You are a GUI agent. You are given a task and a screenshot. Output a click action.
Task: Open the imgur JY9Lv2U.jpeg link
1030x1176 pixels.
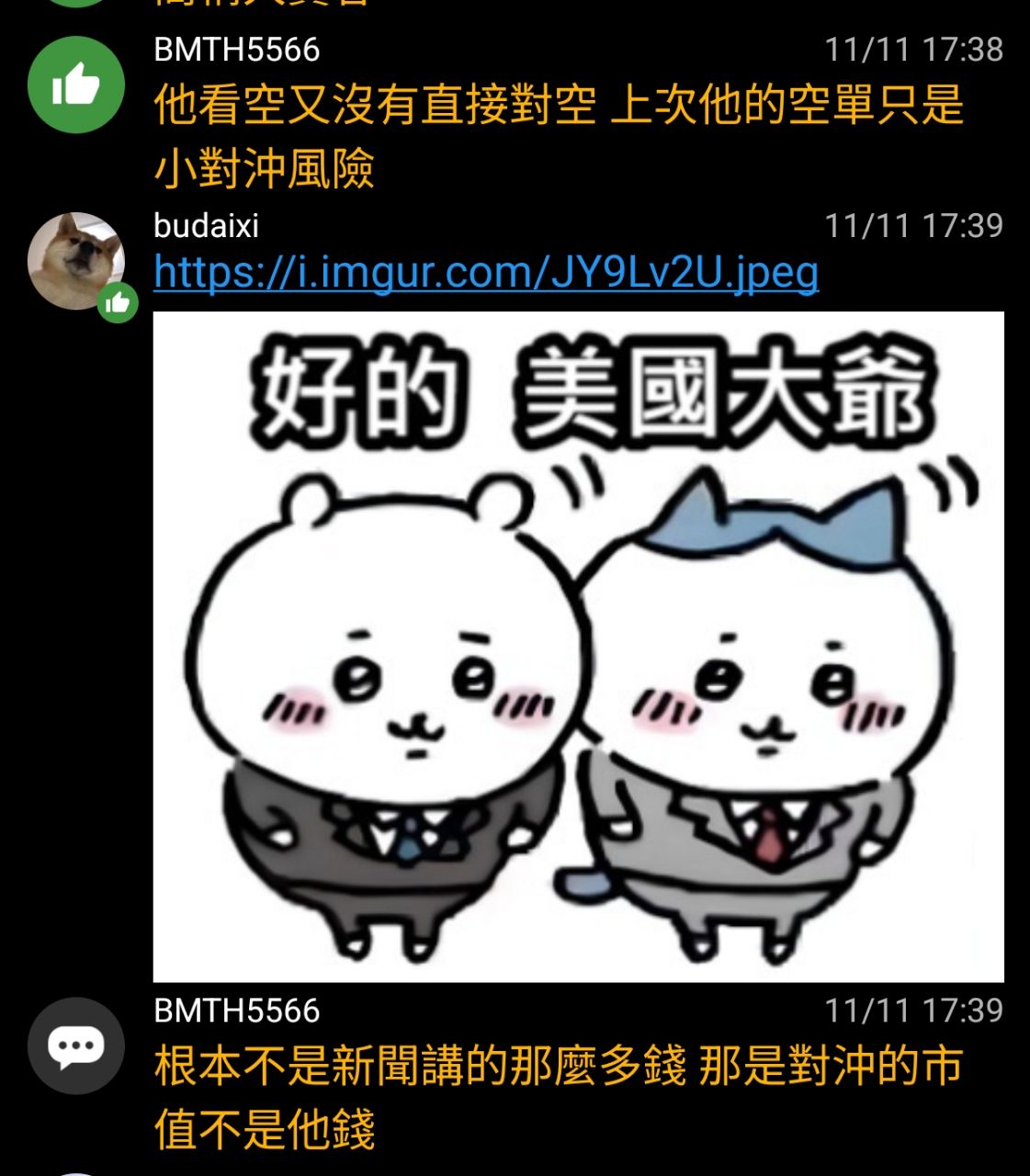click(485, 273)
